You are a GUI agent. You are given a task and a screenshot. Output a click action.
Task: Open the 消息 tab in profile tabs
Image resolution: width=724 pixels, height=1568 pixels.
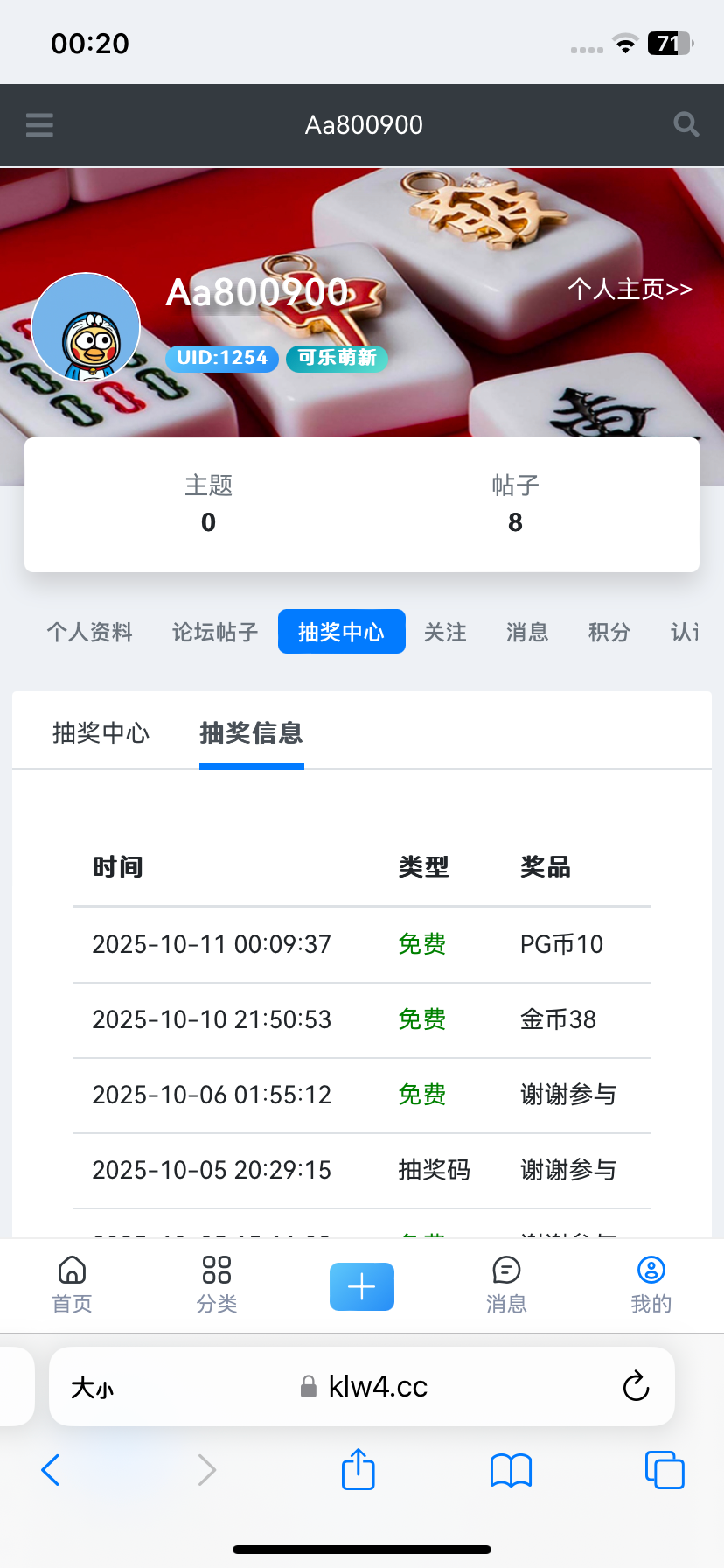click(527, 632)
